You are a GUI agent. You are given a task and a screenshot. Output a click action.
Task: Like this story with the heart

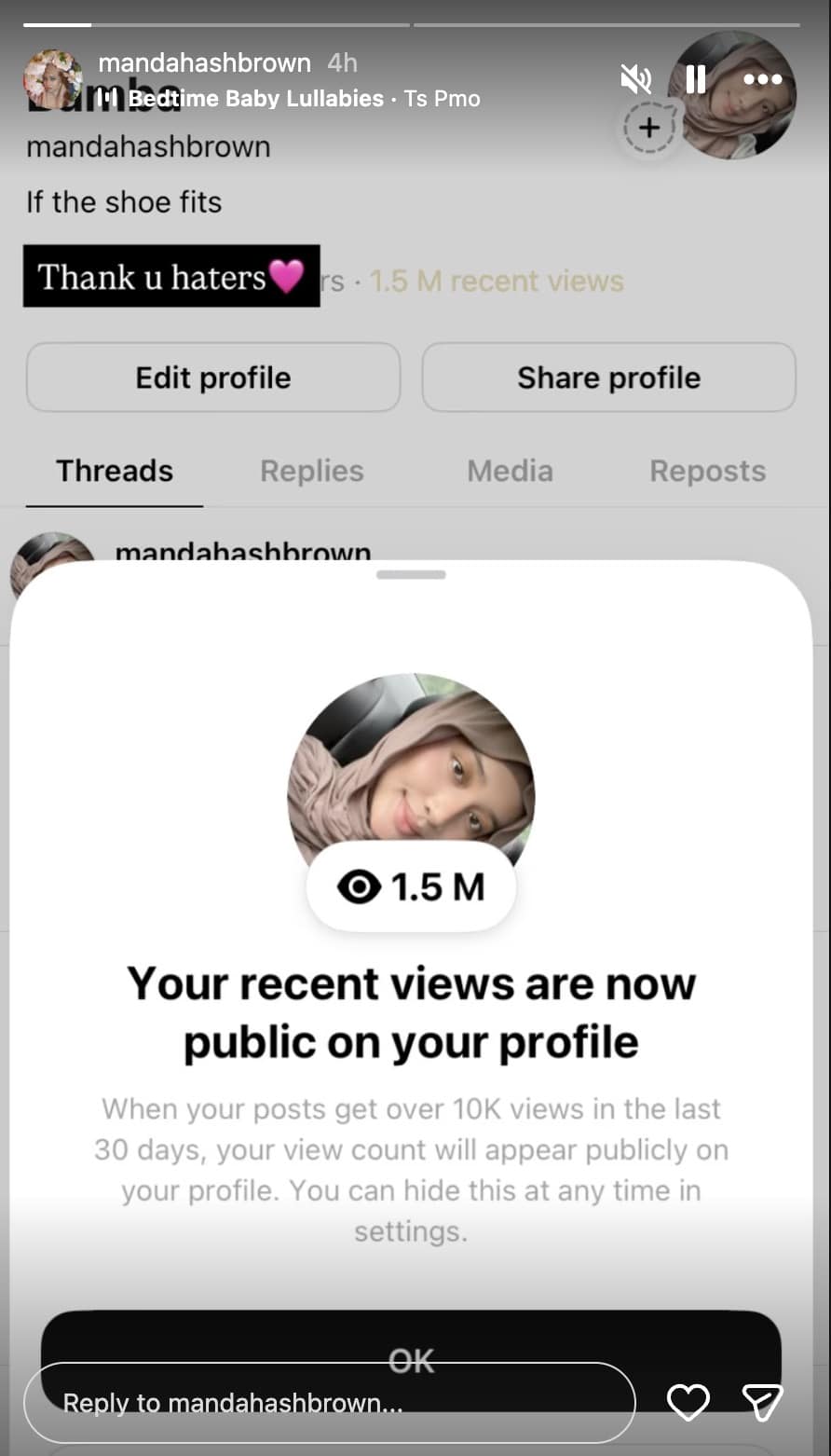pos(688,1402)
